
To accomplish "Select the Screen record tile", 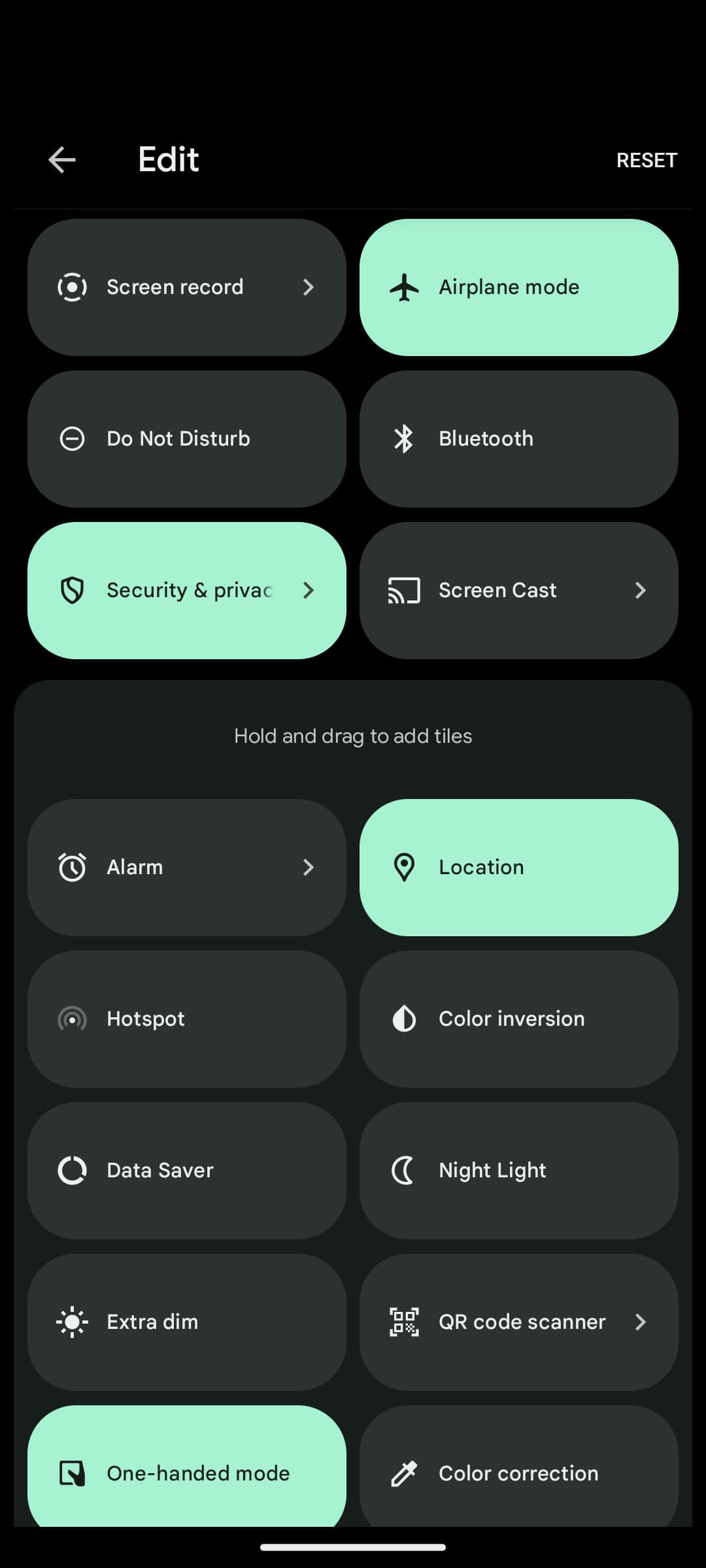I will (x=187, y=287).
